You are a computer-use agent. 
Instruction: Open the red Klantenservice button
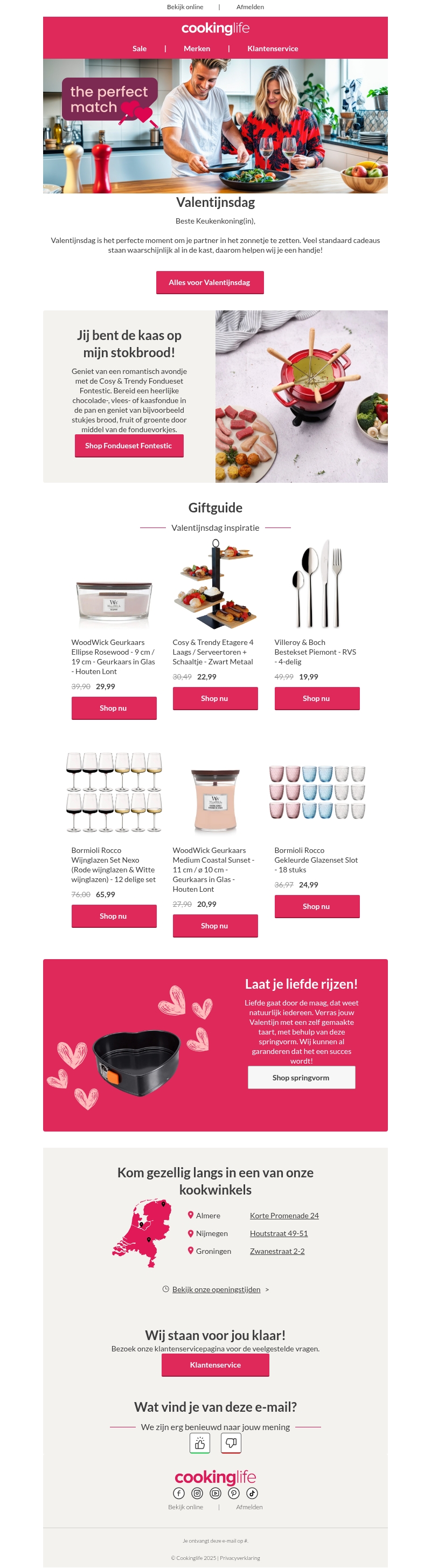215,1365
